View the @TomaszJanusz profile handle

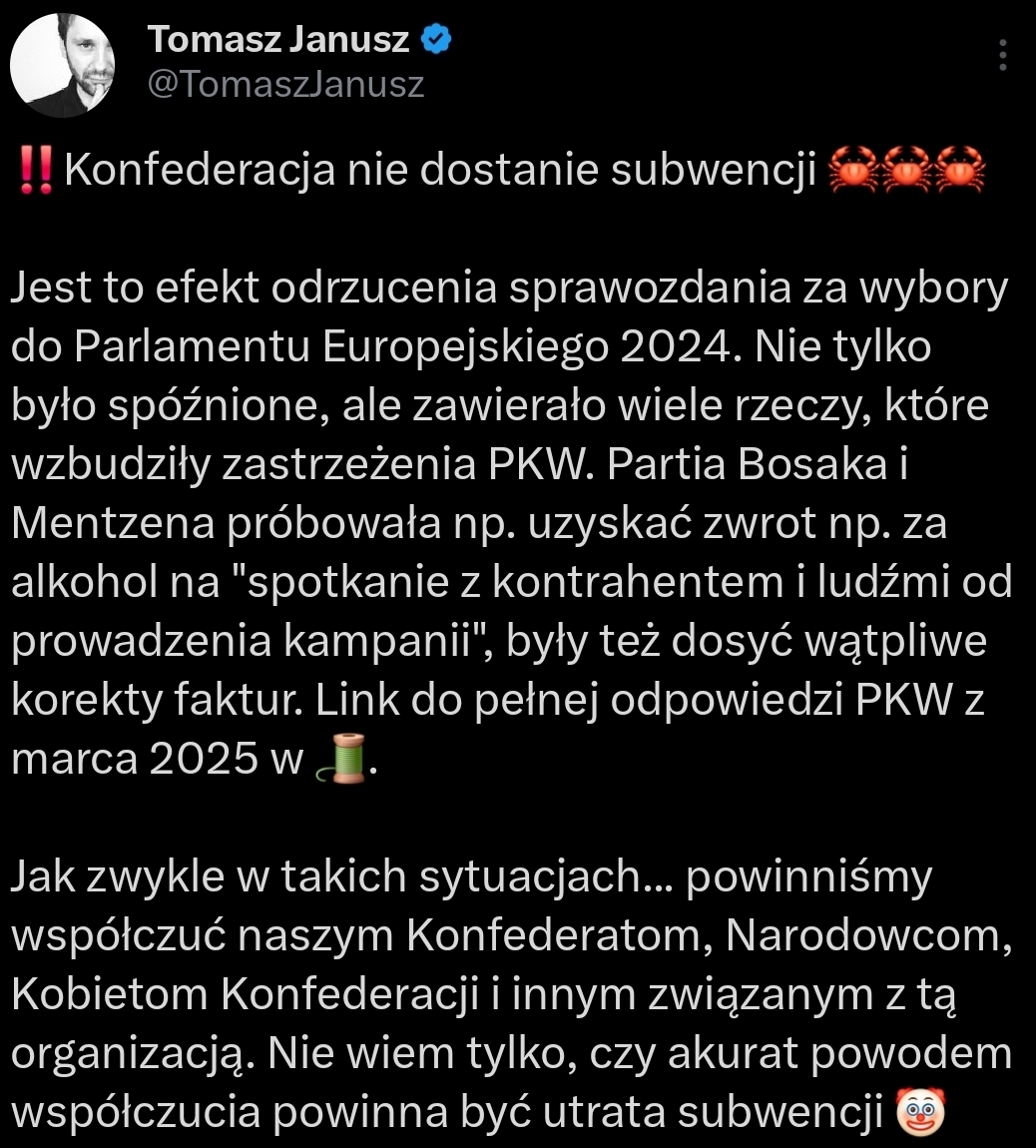tap(285, 85)
